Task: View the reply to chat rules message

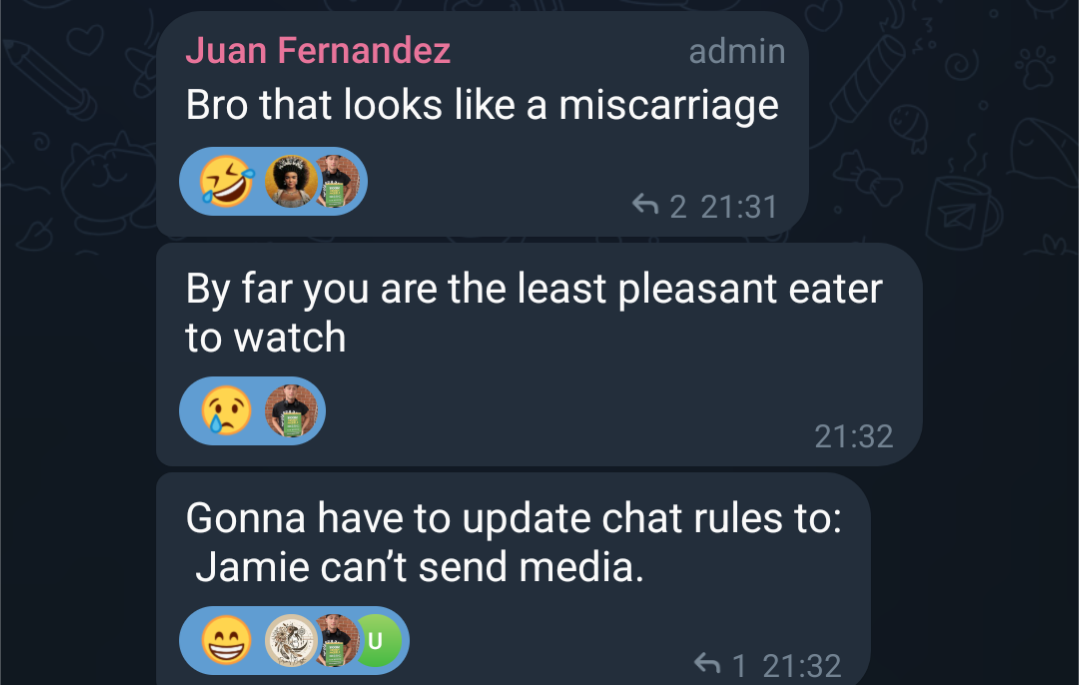Action: (x=721, y=664)
